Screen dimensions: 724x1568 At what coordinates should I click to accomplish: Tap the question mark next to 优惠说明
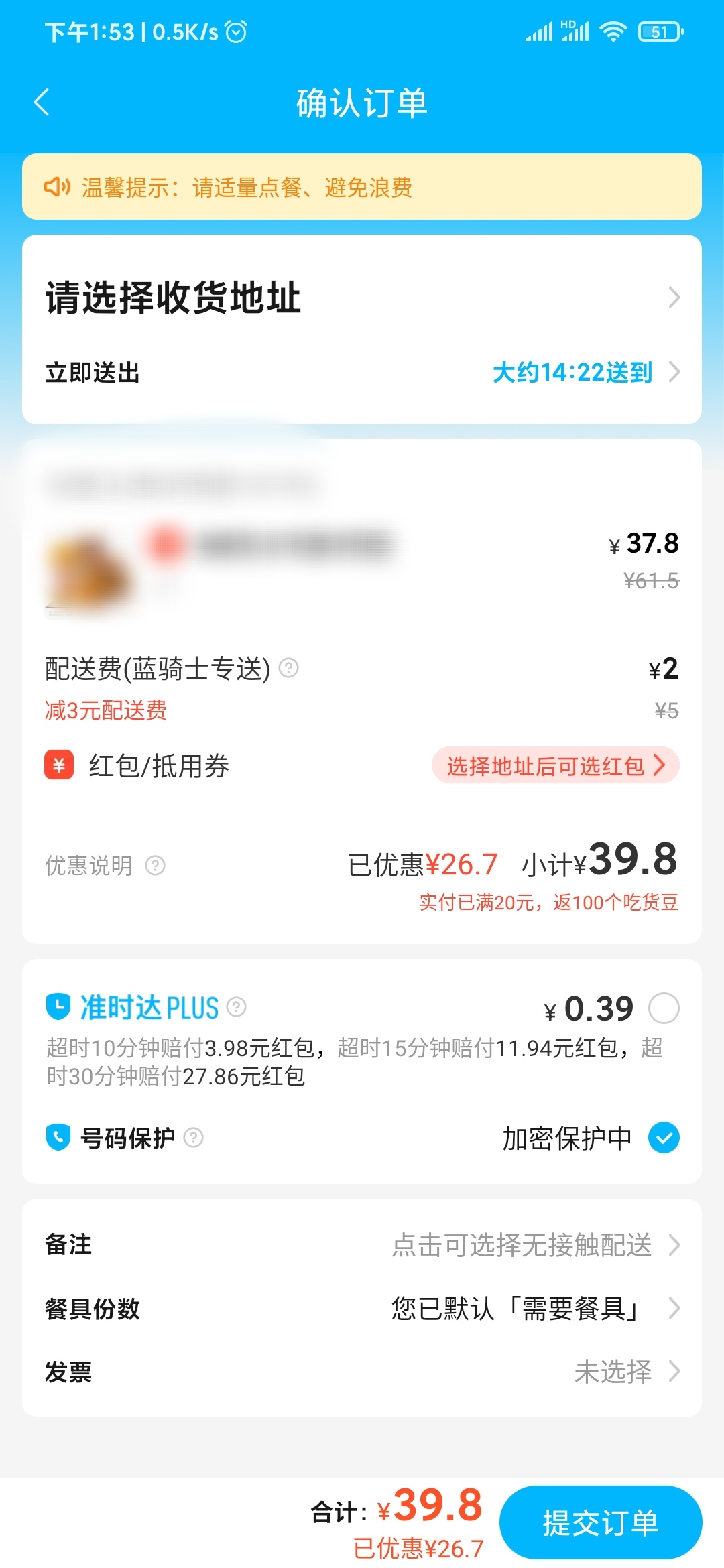click(156, 866)
